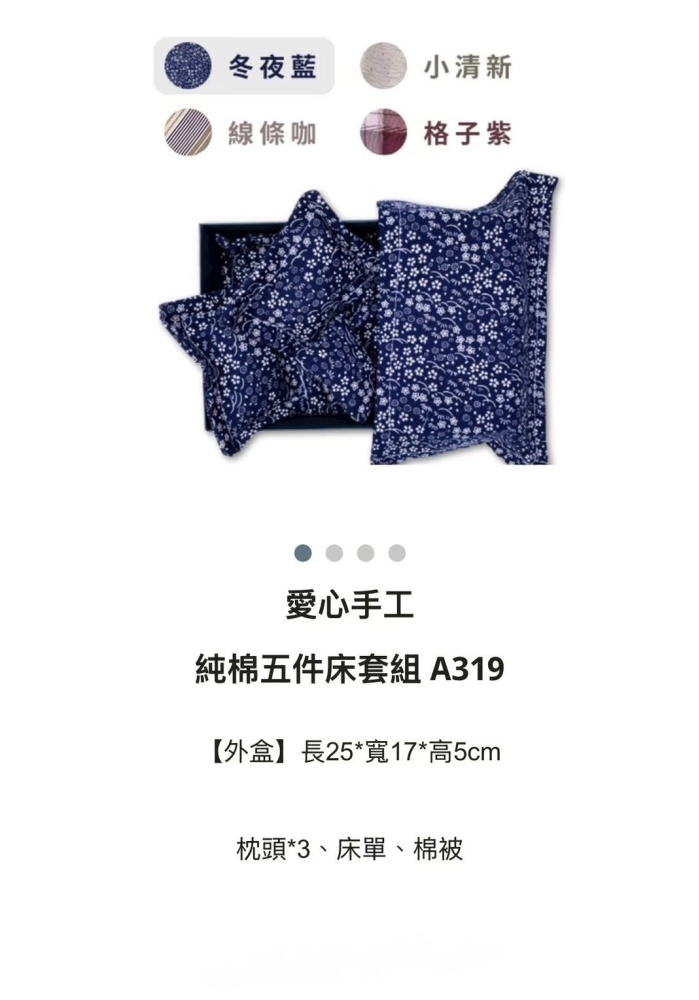The image size is (699, 1000).
Task: Choose the 小清新 color option
Action: (x=436, y=67)
